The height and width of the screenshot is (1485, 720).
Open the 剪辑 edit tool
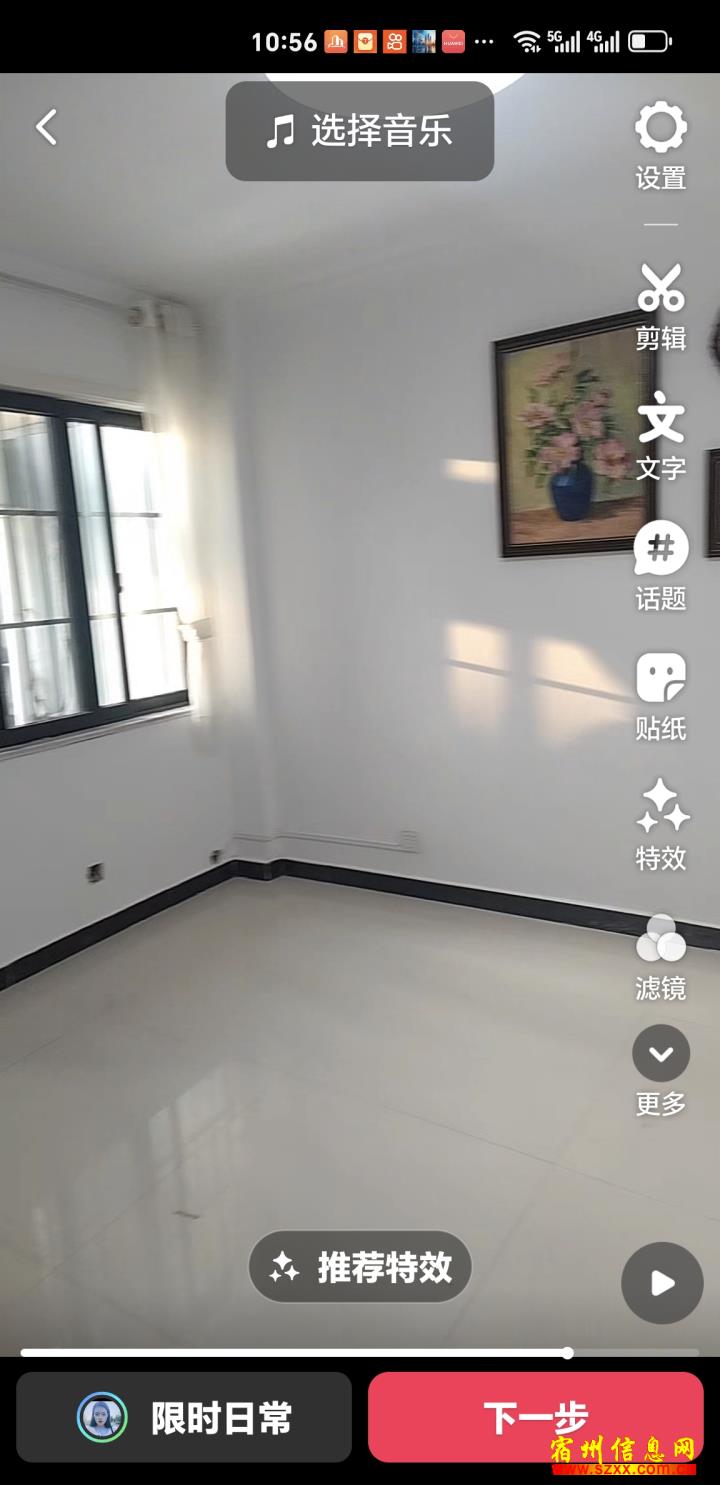[x=661, y=305]
